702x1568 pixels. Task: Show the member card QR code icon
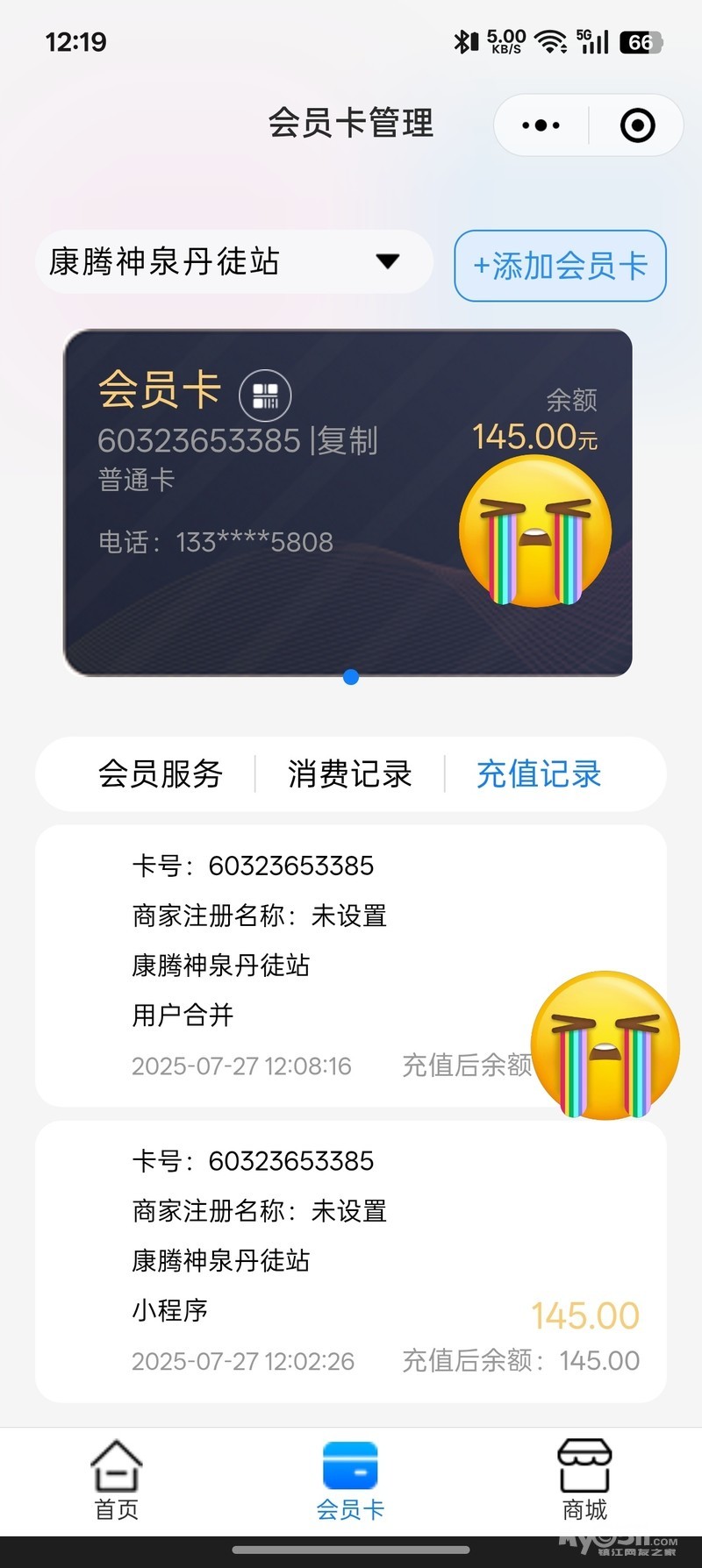(265, 396)
